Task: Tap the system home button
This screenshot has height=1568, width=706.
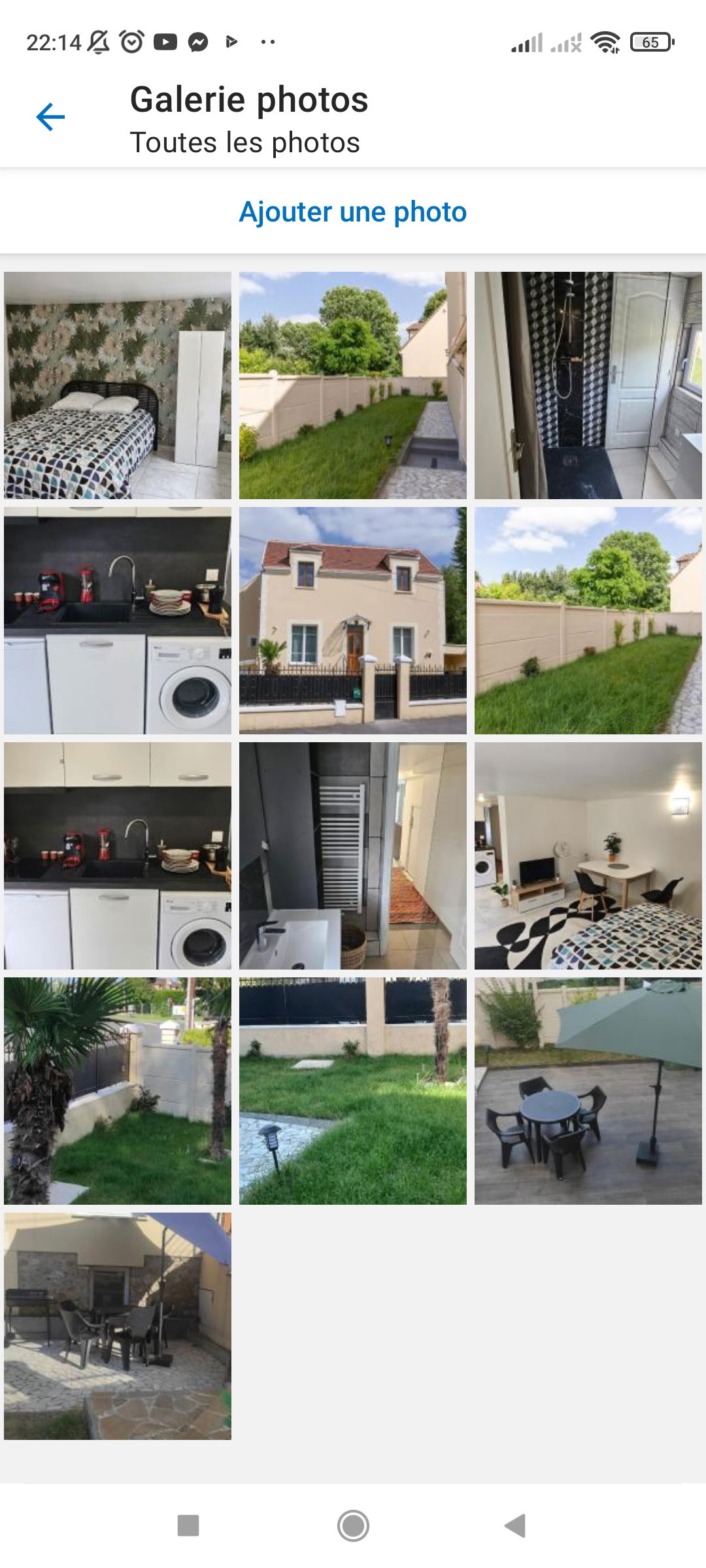Action: (x=353, y=1526)
